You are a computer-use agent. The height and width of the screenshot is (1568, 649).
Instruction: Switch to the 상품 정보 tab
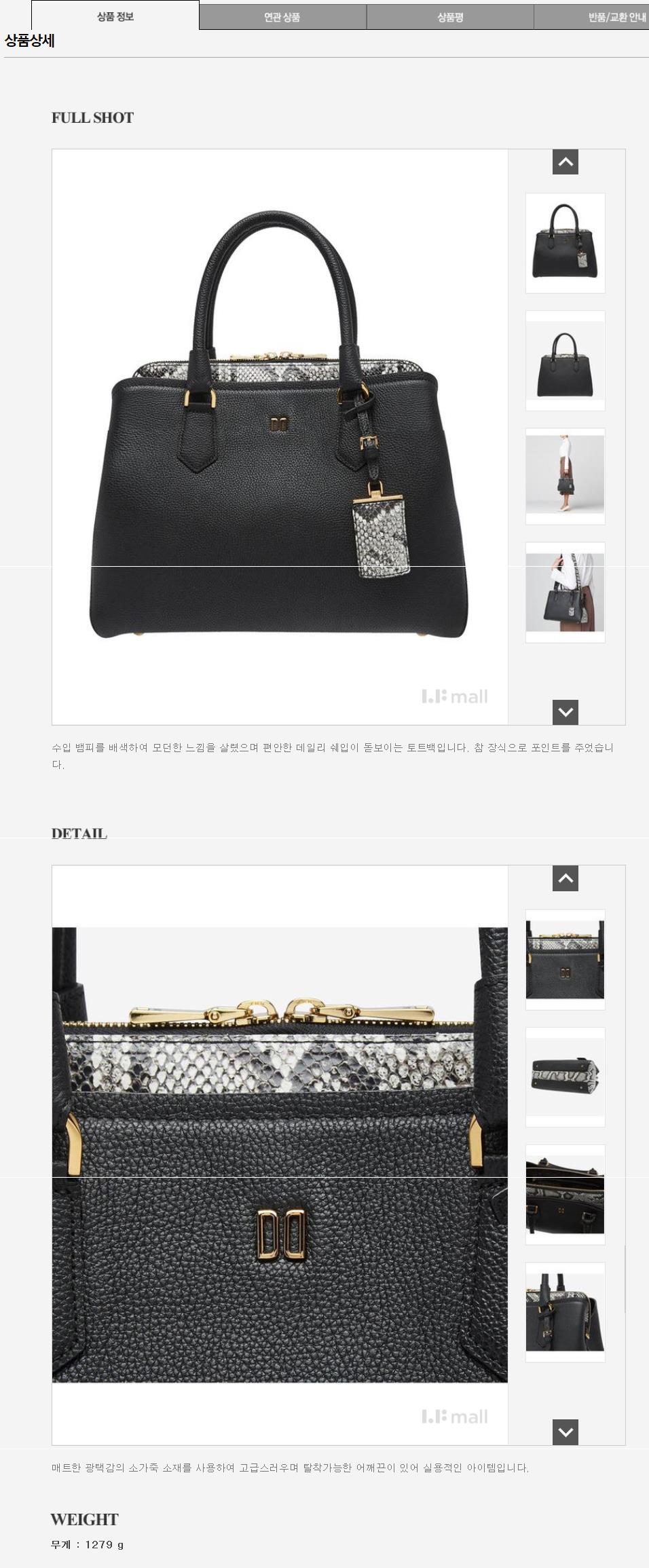pos(115,16)
